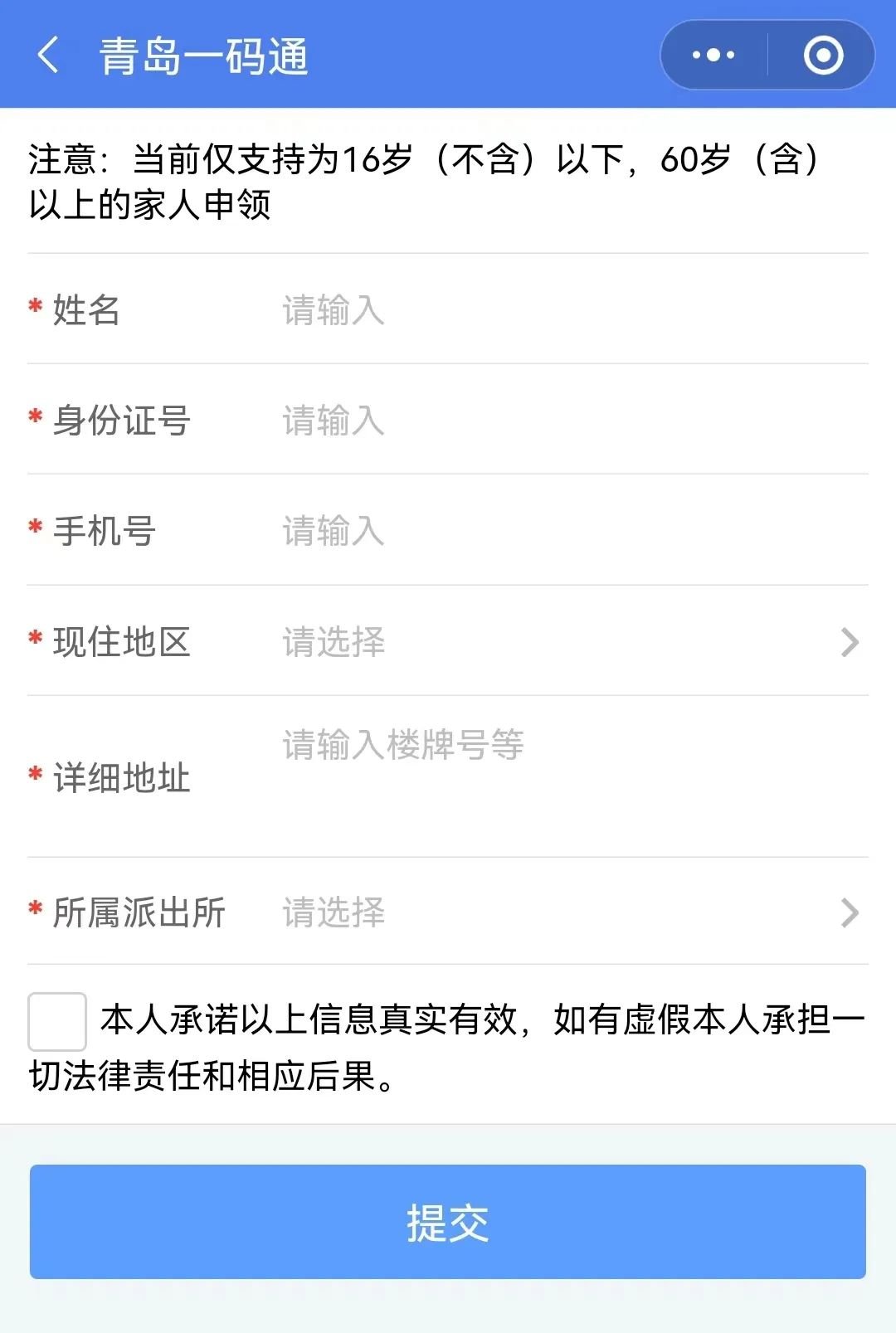Close the mini program via circle icon
The width and height of the screenshot is (896, 1333).
pyautogui.click(x=823, y=56)
